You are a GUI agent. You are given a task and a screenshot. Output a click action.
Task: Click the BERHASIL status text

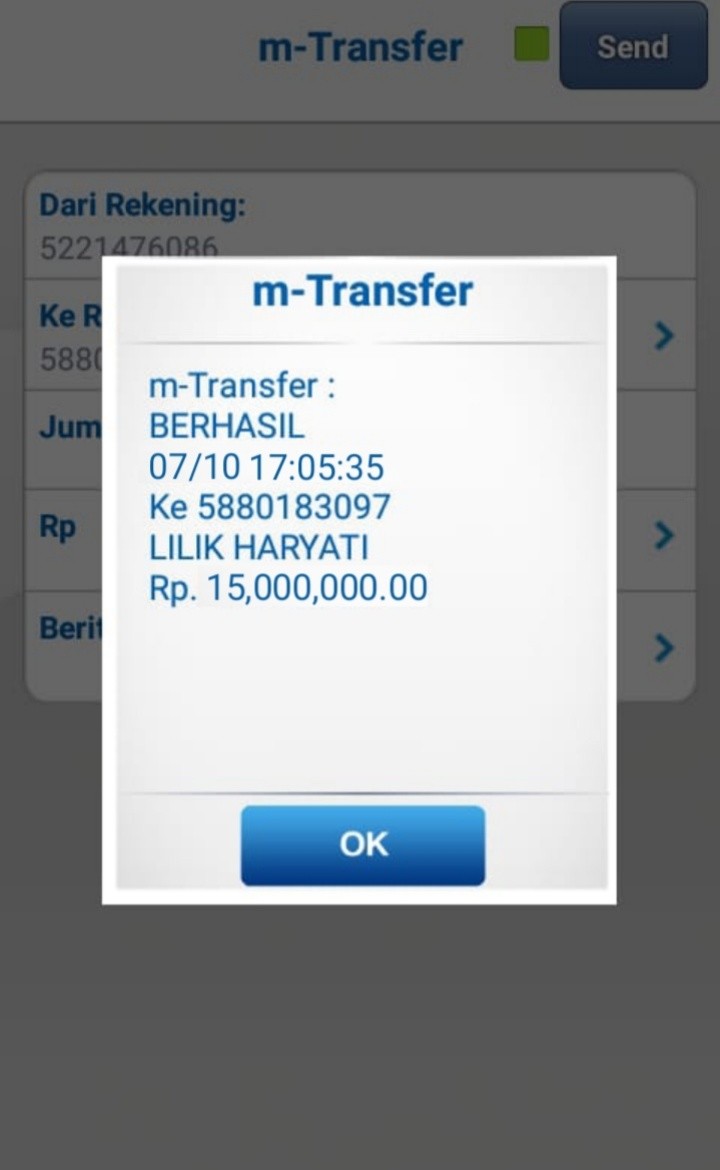[226, 426]
